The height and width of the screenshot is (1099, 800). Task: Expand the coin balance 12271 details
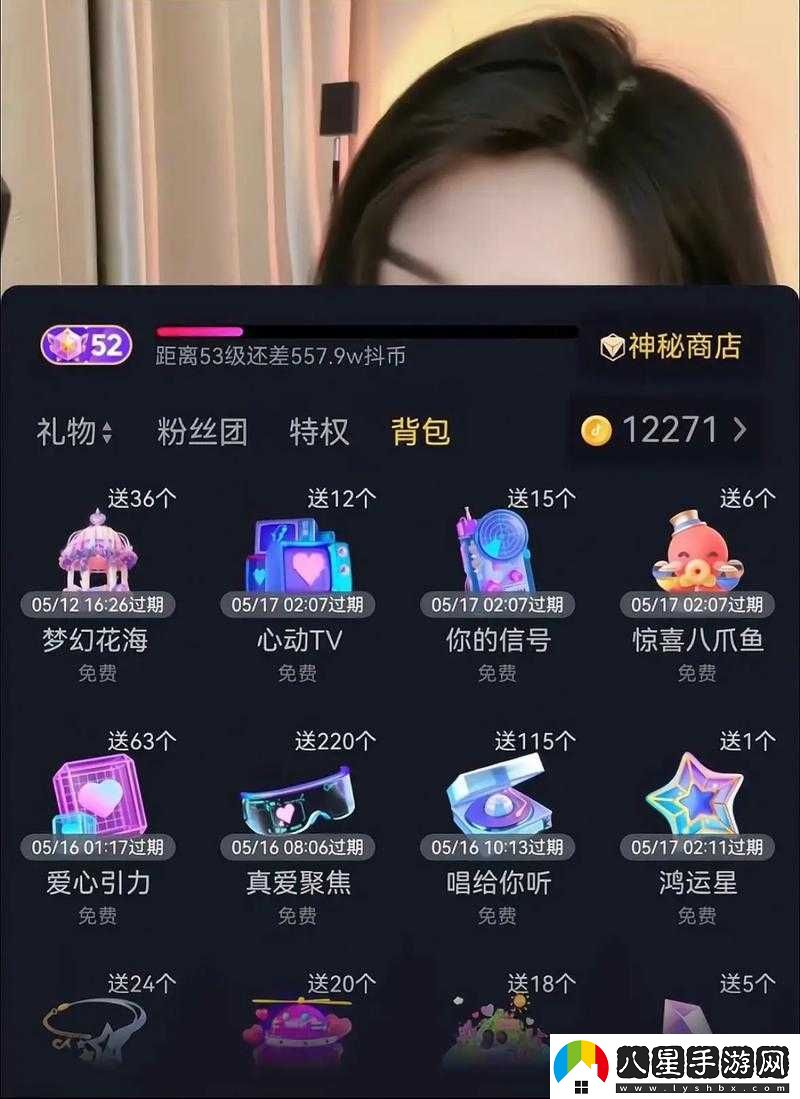pos(665,430)
